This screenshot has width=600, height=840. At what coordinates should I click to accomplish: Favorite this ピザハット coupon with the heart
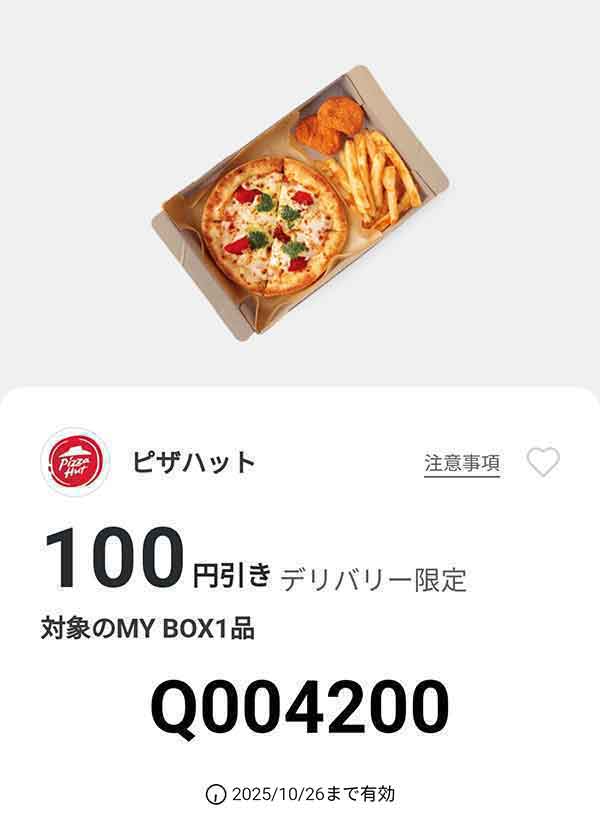543,462
